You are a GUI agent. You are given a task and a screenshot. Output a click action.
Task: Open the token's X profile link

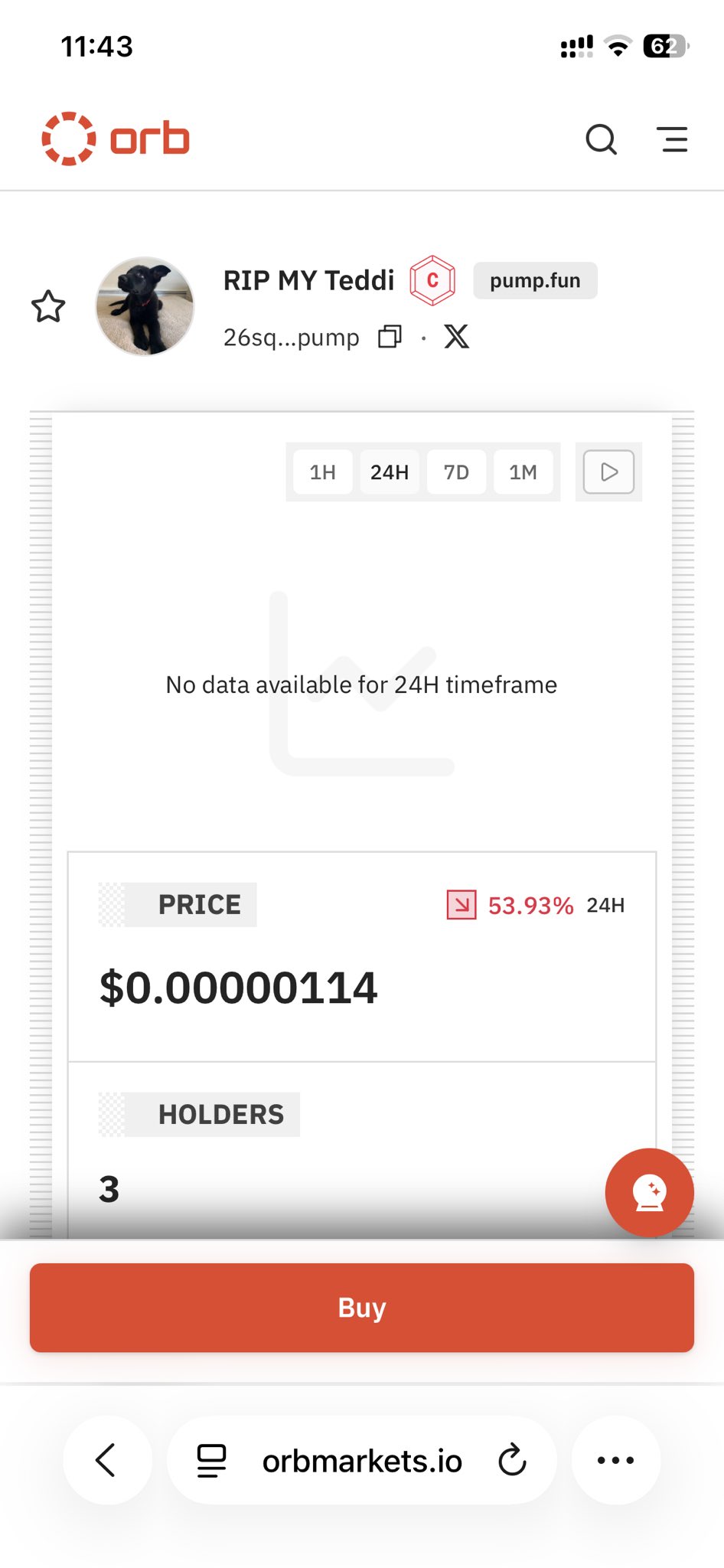coord(456,337)
